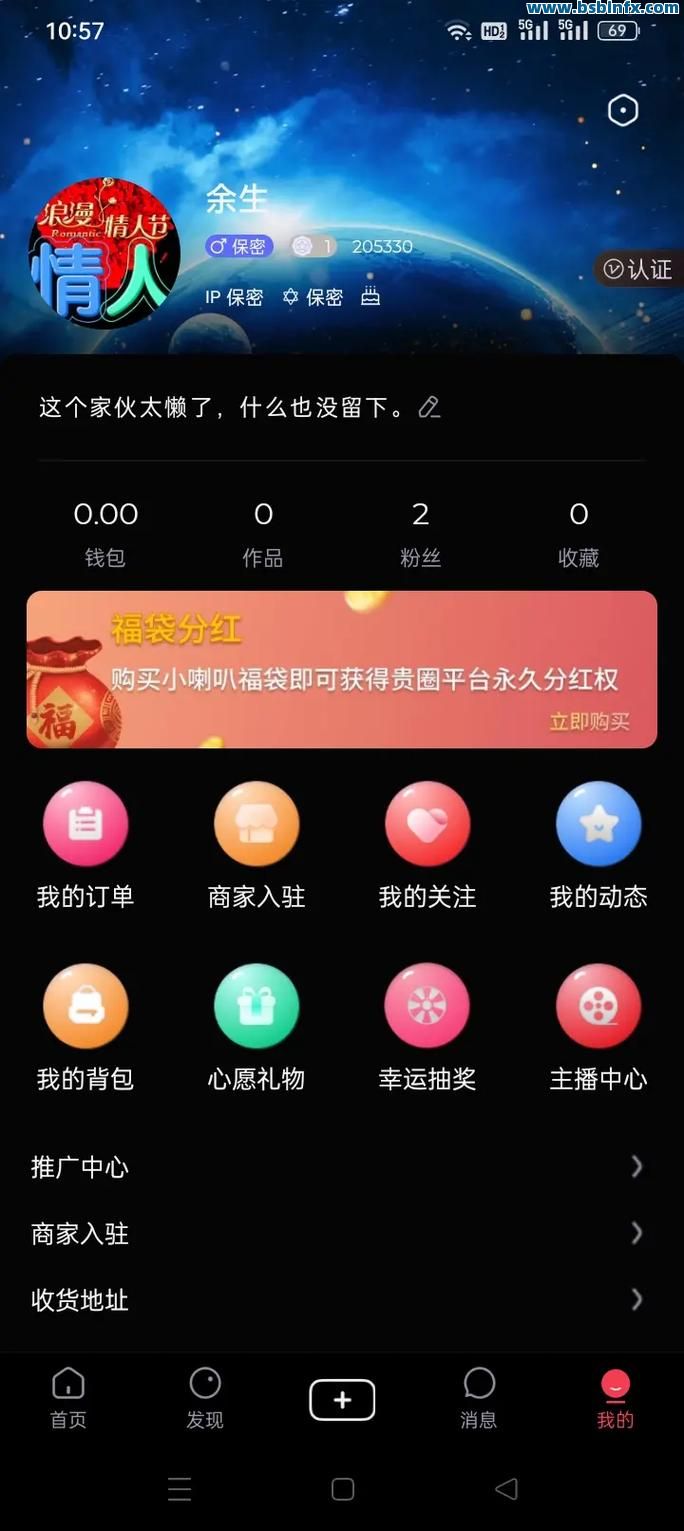The width and height of the screenshot is (684, 1531).
Task: Open 心愿礼物 wish gifts
Action: (256, 1006)
